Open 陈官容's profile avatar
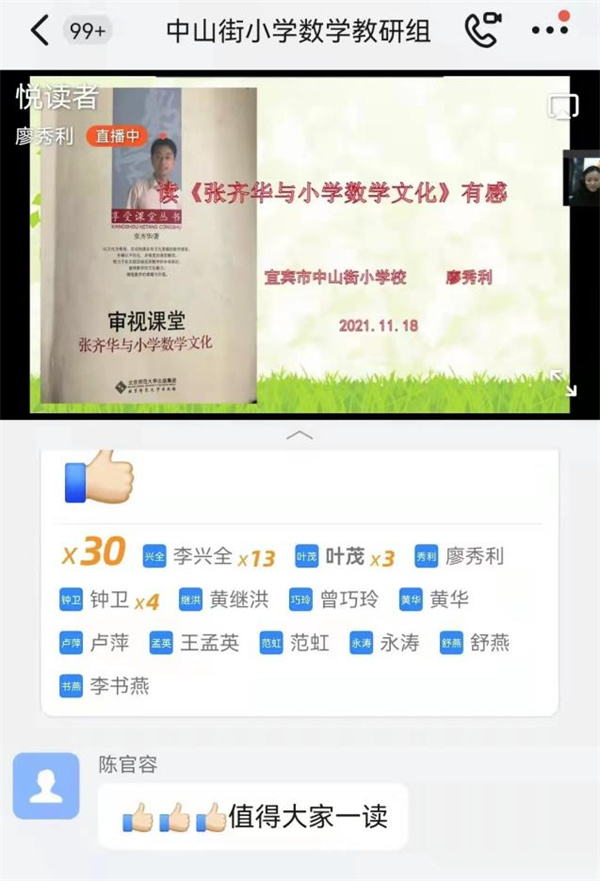This screenshot has height=881, width=600. coord(45,786)
